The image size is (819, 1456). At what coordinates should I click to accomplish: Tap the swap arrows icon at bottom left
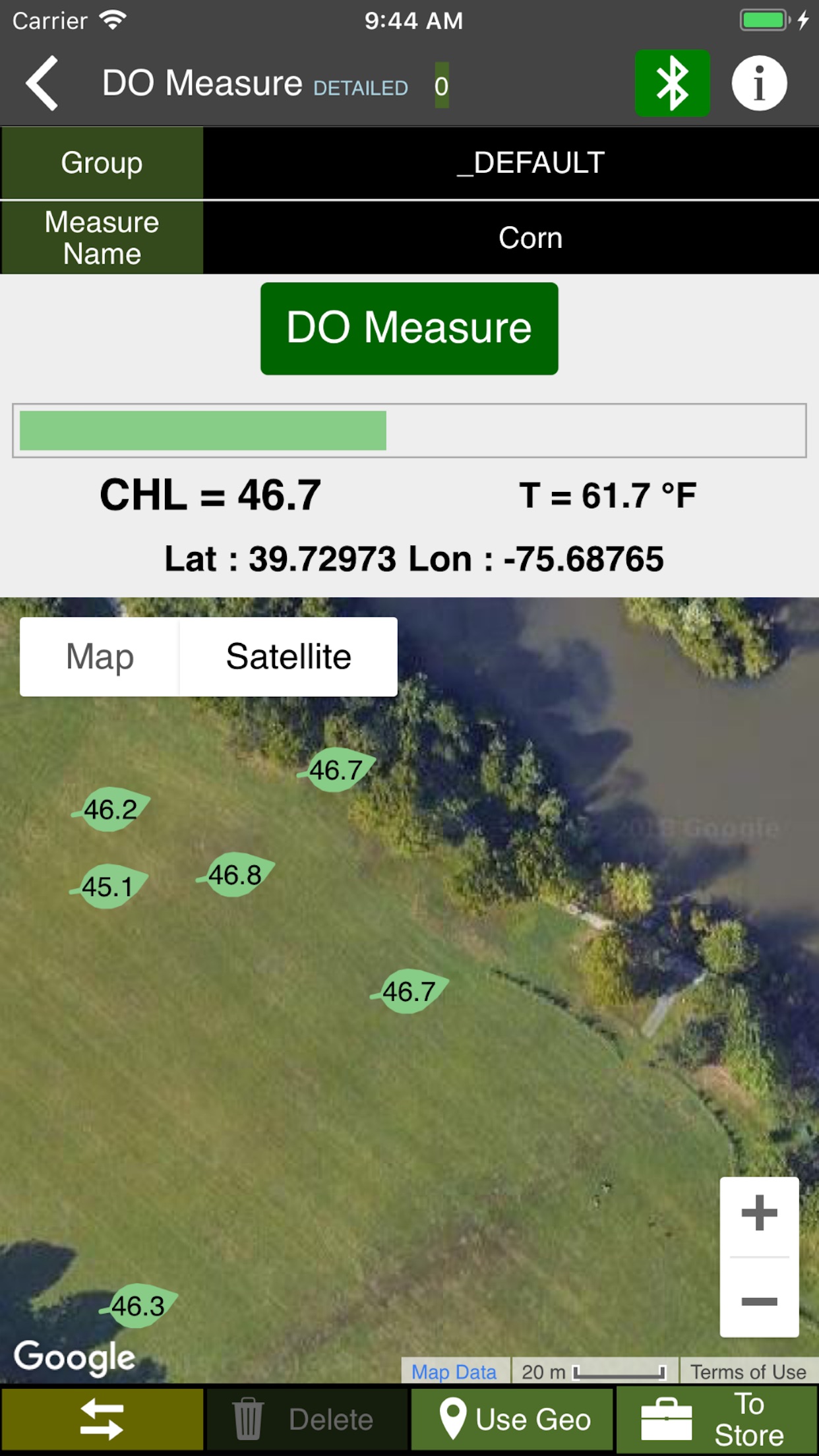[102, 1419]
